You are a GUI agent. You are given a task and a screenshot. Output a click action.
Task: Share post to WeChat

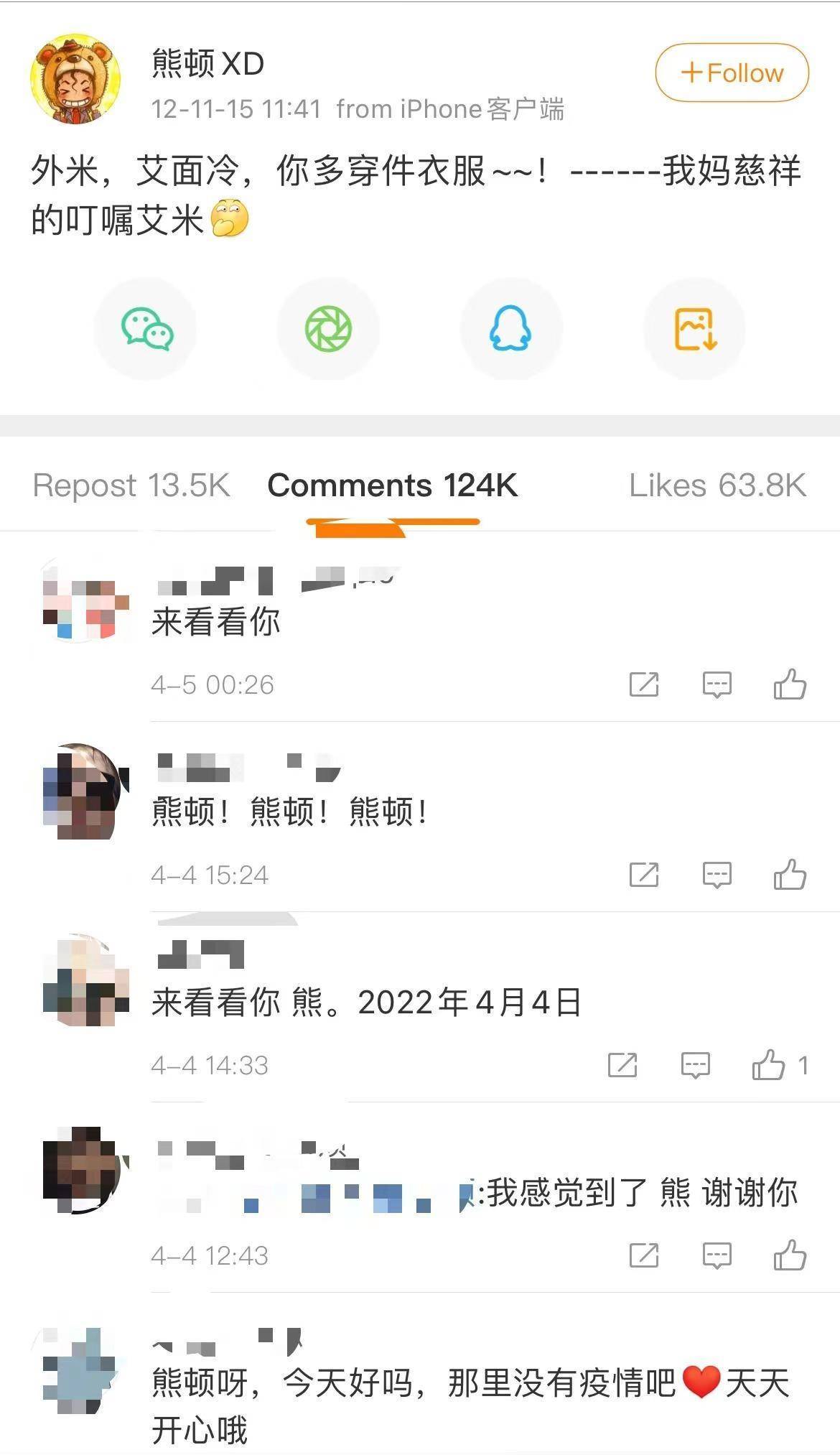coord(146,329)
